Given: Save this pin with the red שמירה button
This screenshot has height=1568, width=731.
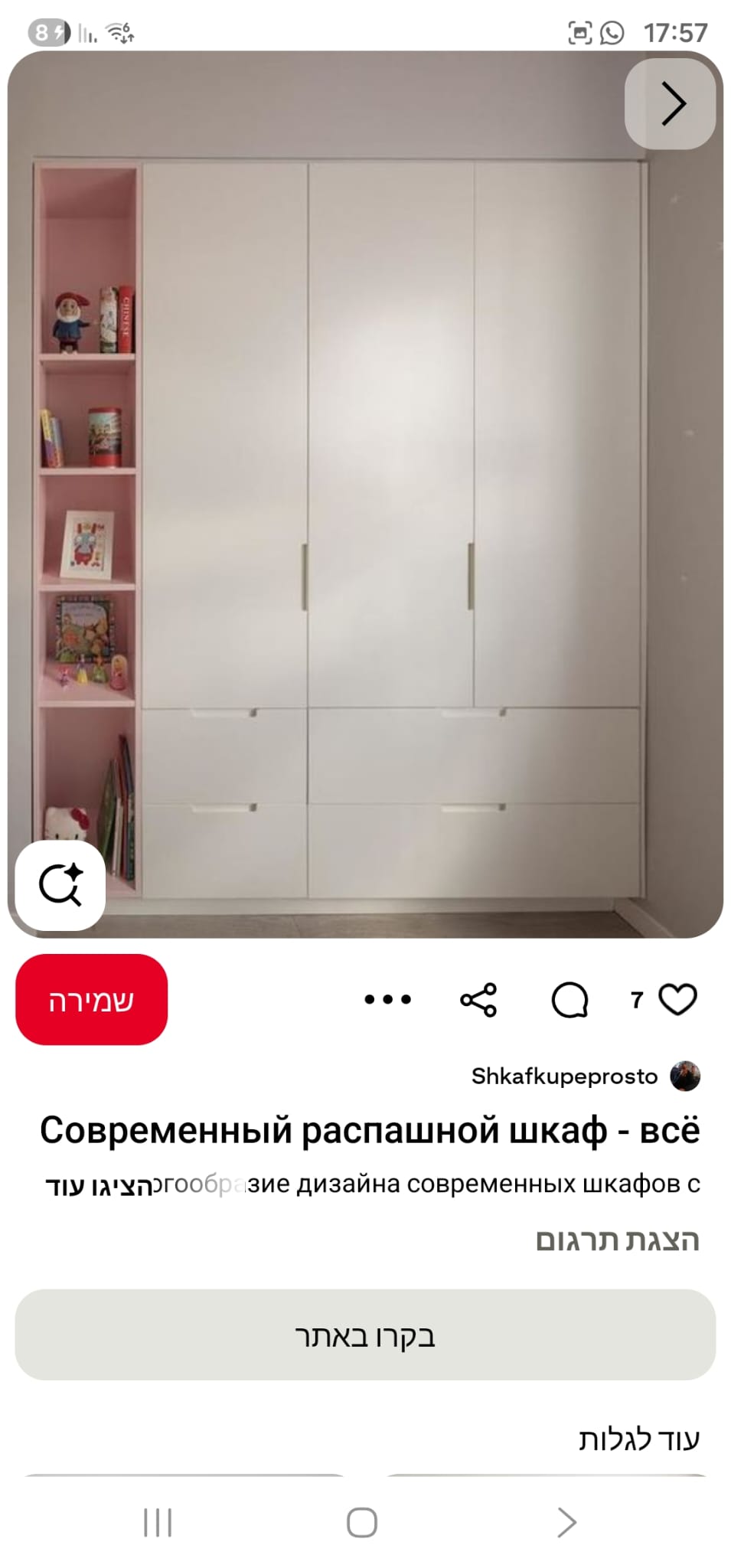Looking at the screenshot, I should pos(91,999).
